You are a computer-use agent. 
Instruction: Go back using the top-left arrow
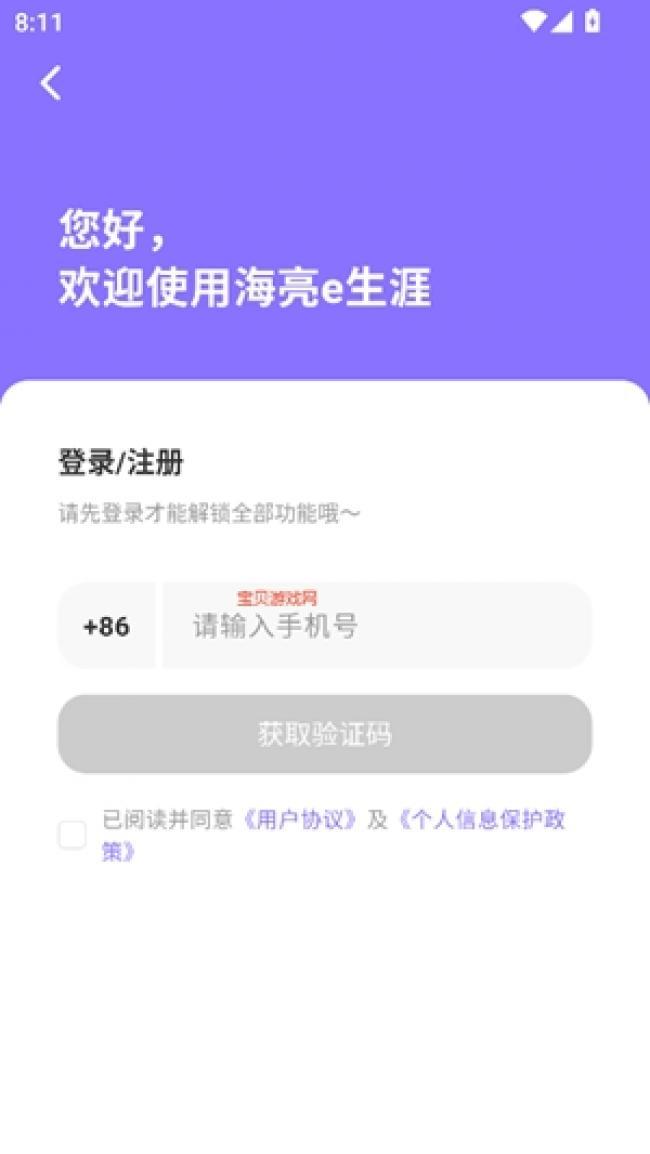pyautogui.click(x=51, y=82)
